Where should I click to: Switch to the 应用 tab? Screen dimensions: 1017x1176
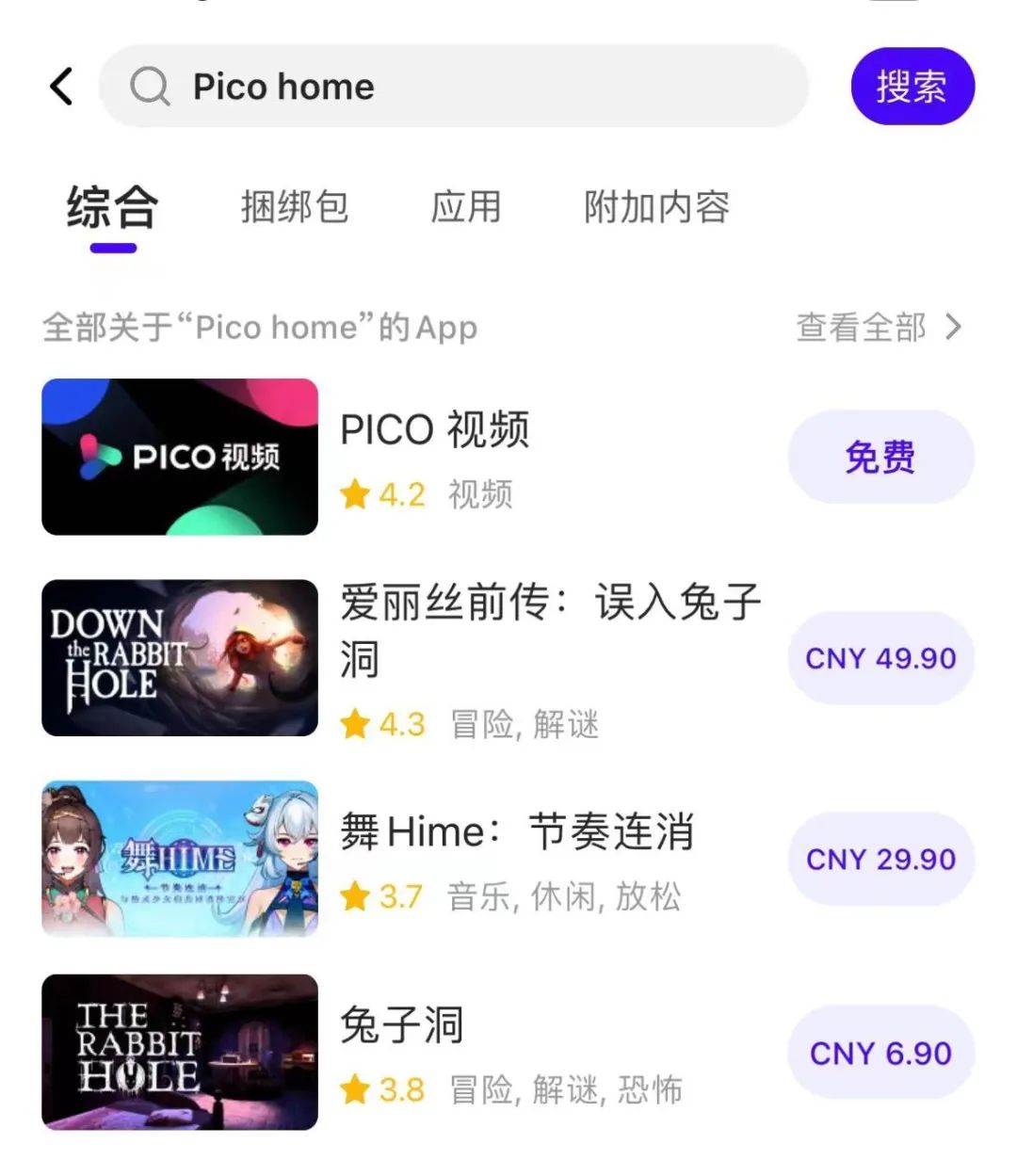466,207
